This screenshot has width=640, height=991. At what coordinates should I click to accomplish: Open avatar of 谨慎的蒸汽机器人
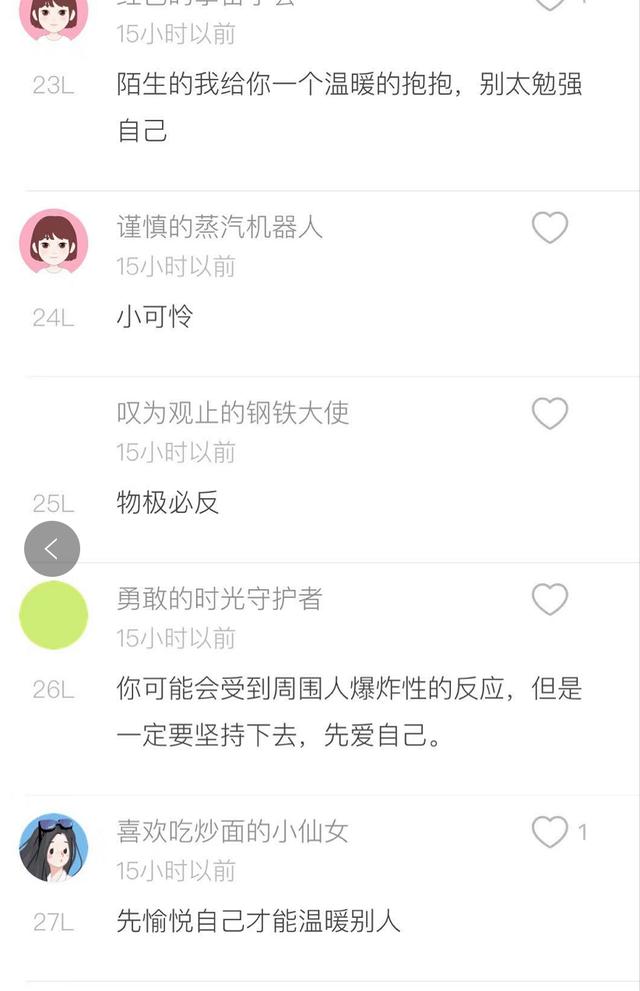pos(54,243)
